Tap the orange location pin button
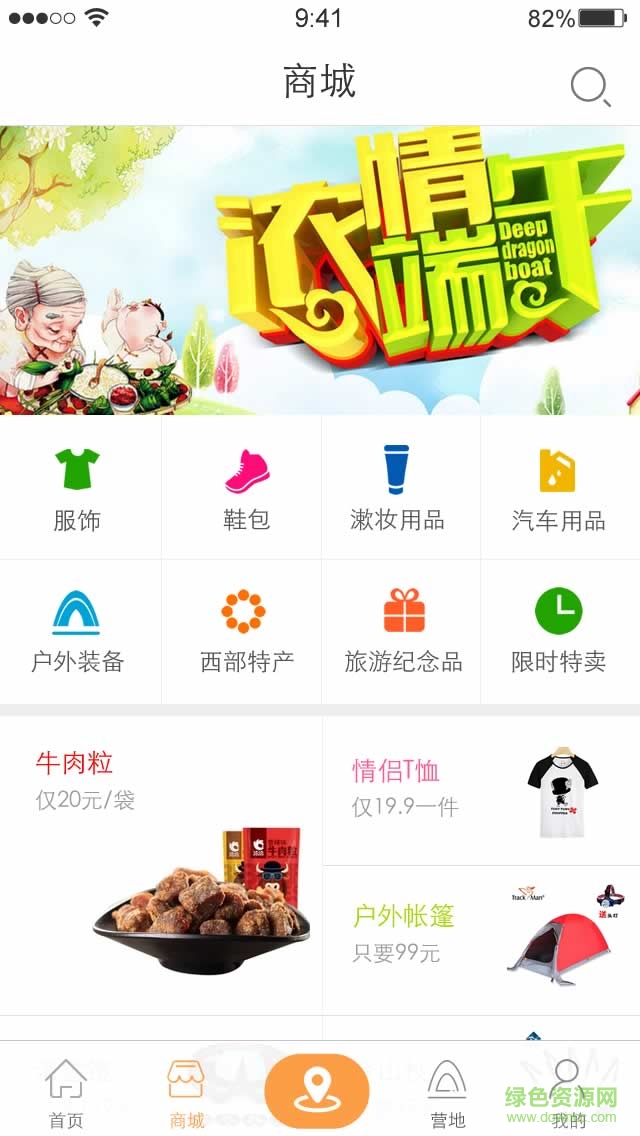640x1136 pixels. 317,1091
